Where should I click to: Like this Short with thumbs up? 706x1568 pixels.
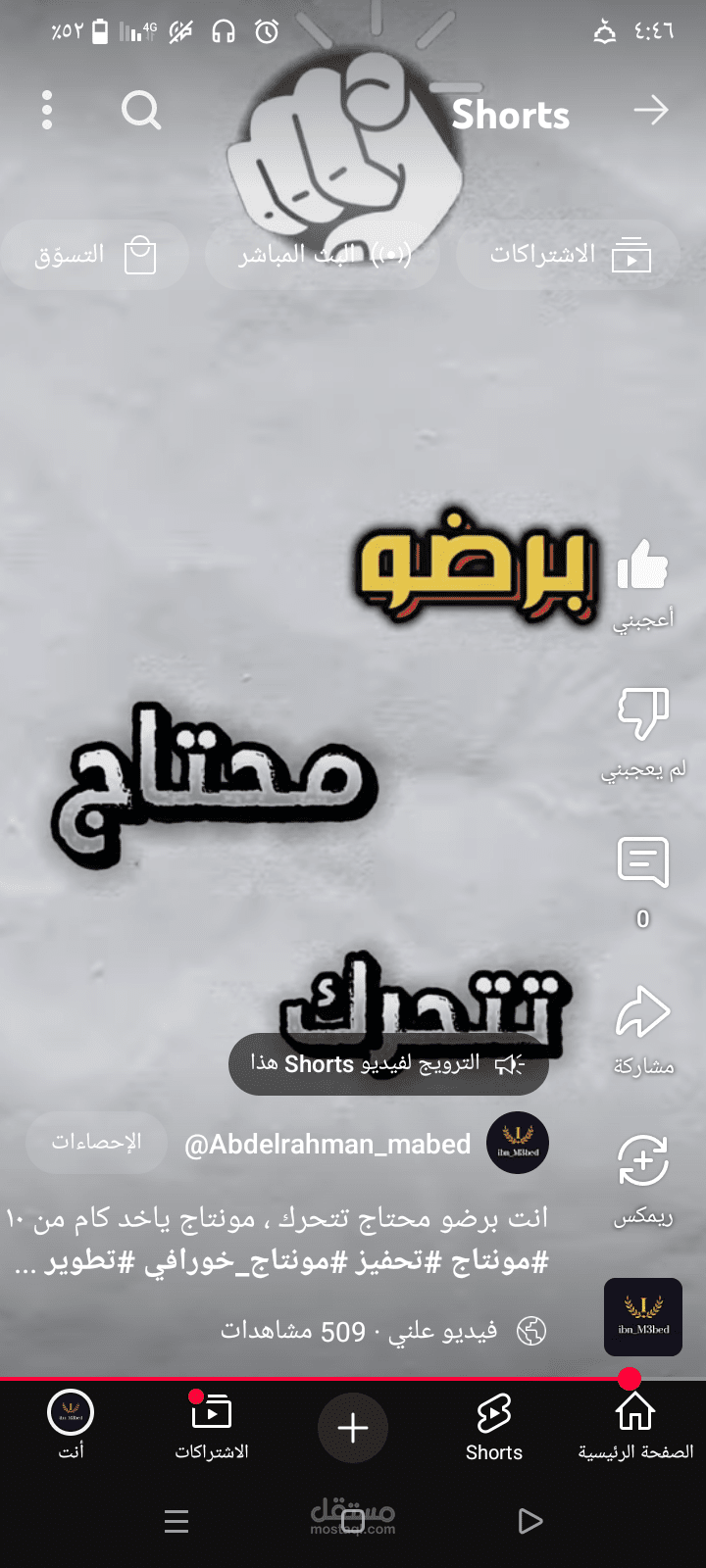point(643,566)
